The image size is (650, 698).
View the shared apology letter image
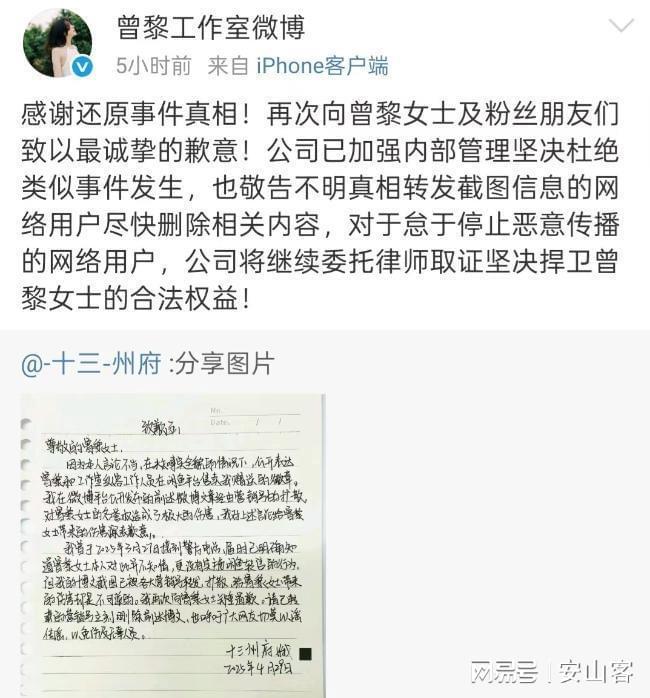172,543
